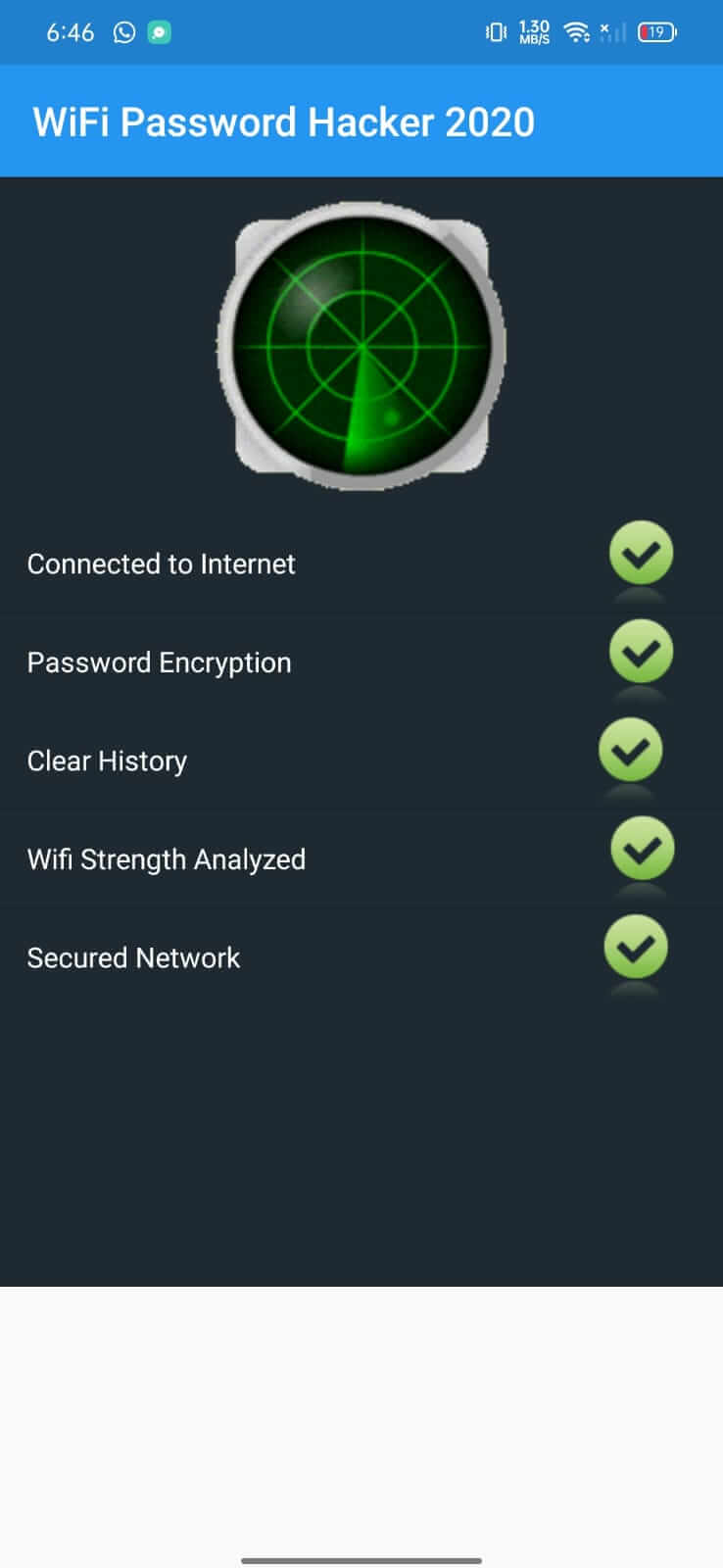Viewport: 723px width, 1568px height.
Task: Click the vibrate mode status icon
Action: (497, 31)
